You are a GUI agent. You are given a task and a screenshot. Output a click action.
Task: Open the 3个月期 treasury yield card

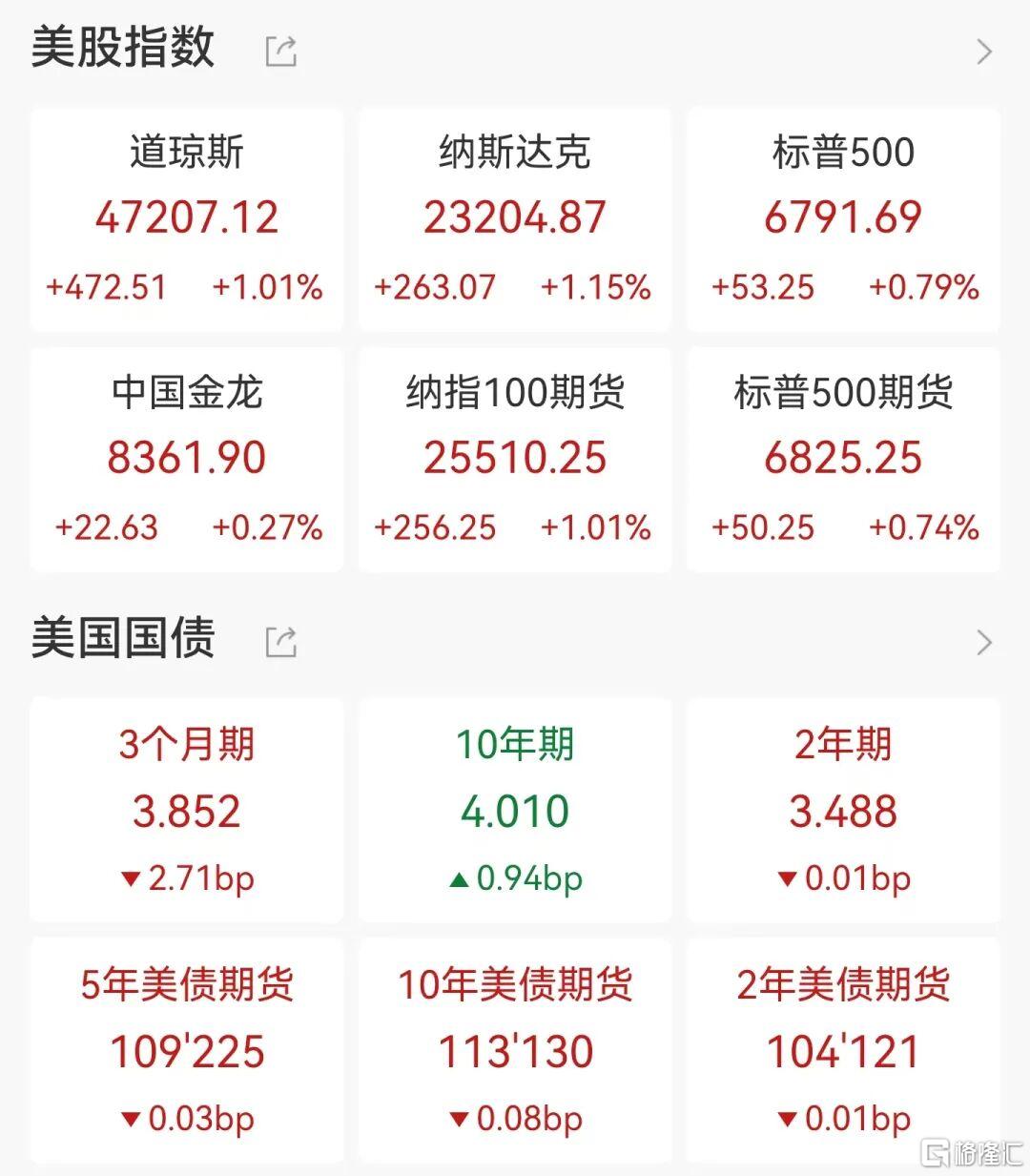tap(187, 811)
